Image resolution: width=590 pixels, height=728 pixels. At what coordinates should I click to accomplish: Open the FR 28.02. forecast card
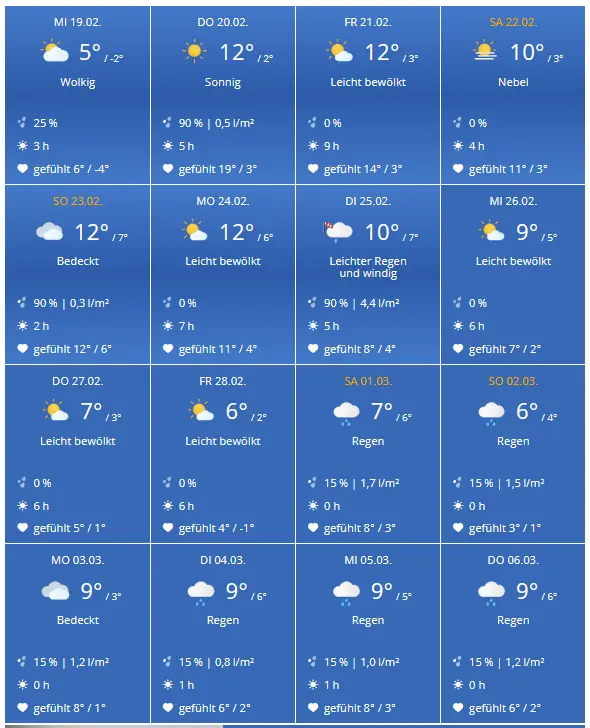coord(223,454)
